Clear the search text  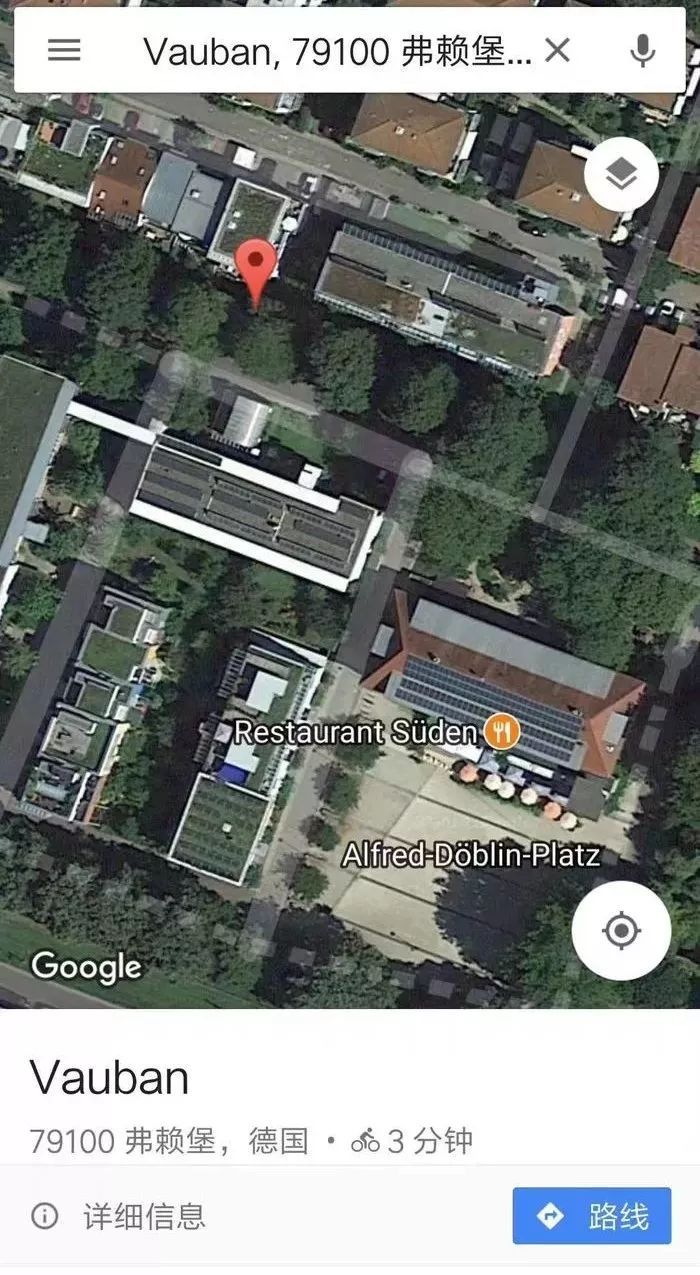point(557,50)
